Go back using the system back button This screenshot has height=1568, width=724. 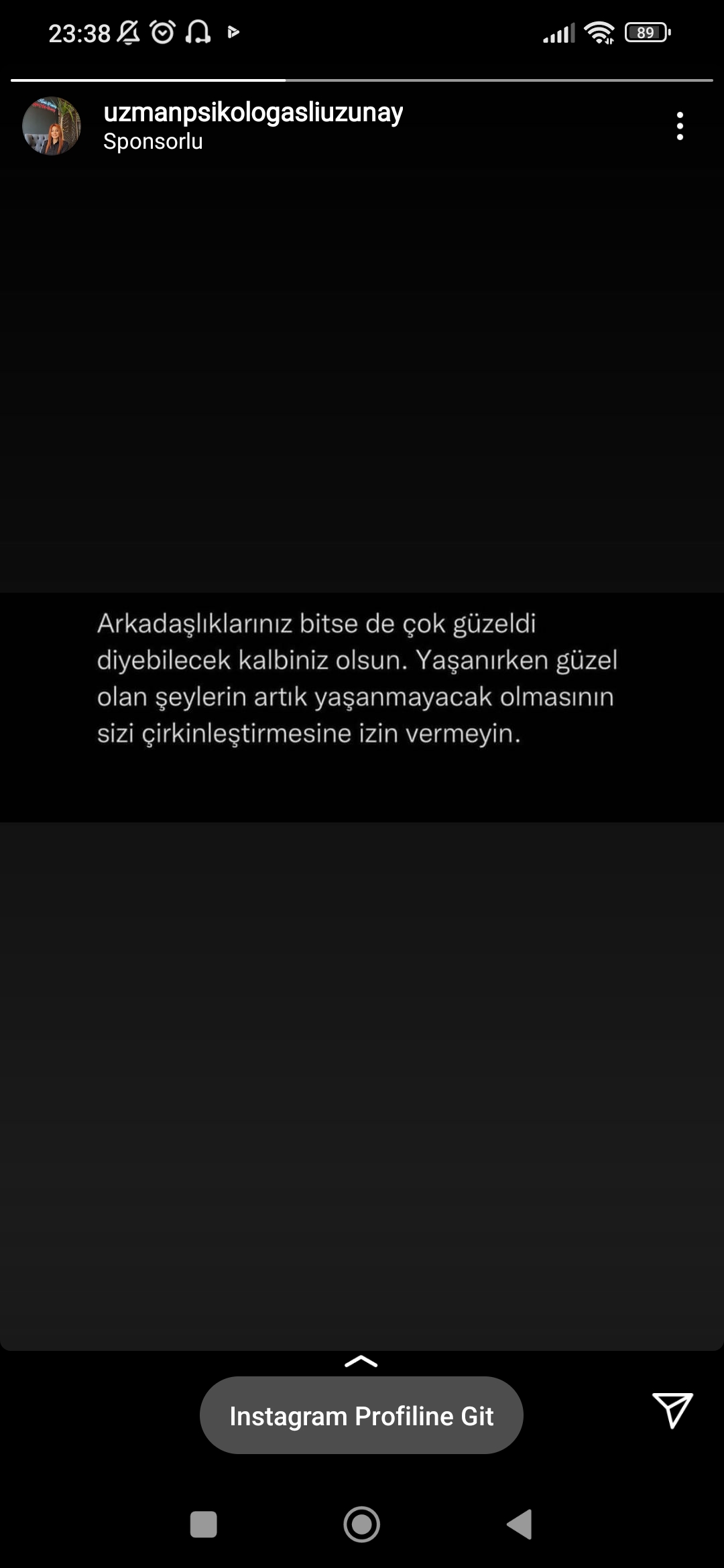point(520,1524)
